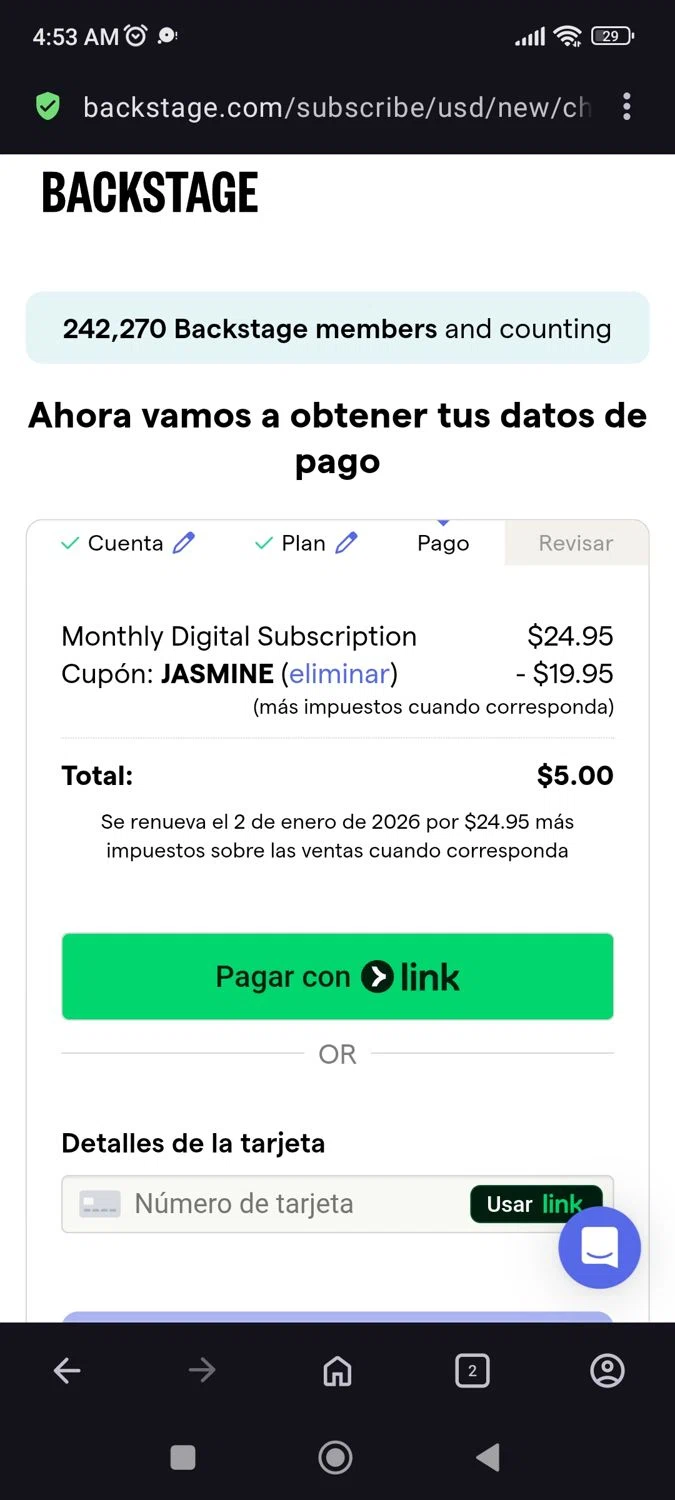The width and height of the screenshot is (675, 1500).
Task: Edit the Cuenta step
Action: tap(184, 543)
